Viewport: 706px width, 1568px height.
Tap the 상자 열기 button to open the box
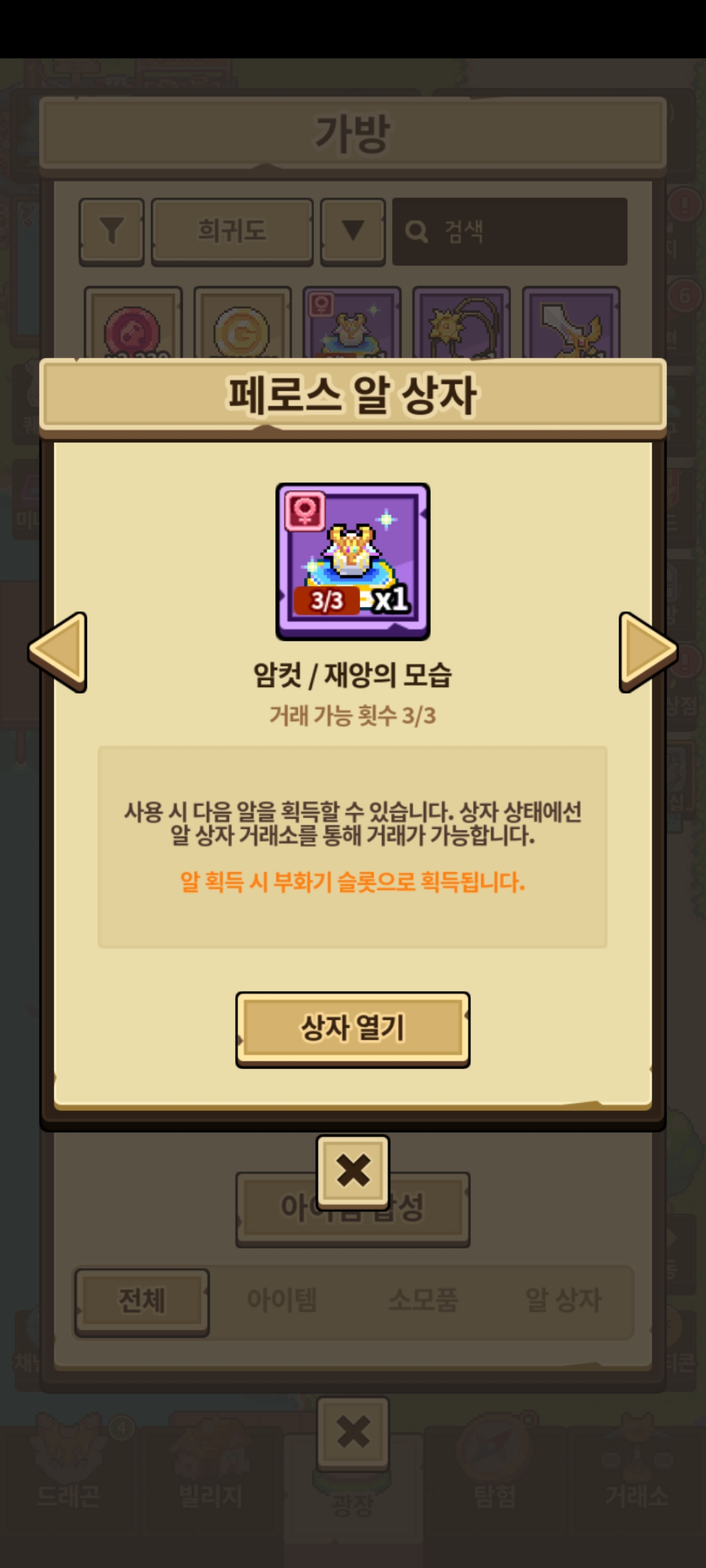352,1029
